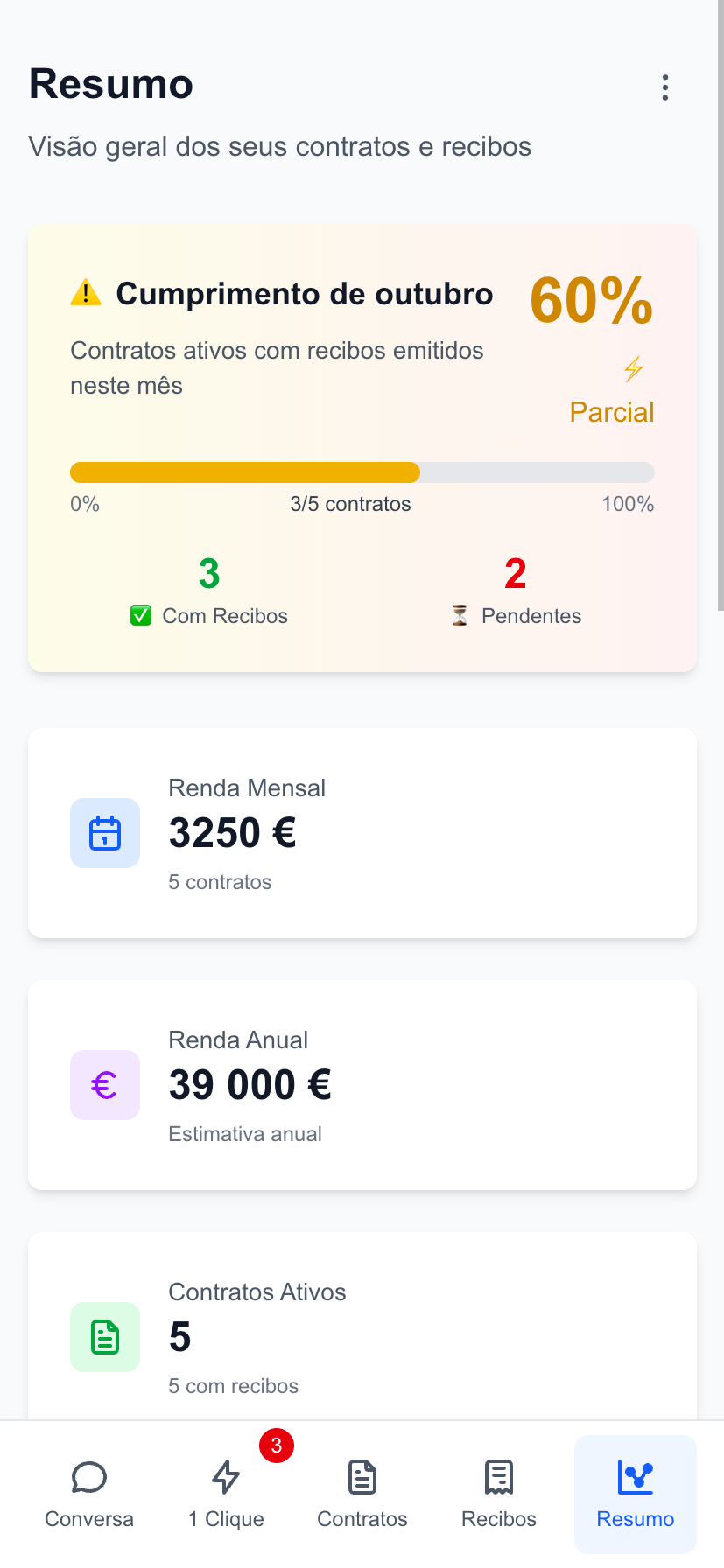Image resolution: width=724 pixels, height=1568 pixels.
Task: Select the 1 Clique lightning bolt icon
Action: coord(225,1476)
